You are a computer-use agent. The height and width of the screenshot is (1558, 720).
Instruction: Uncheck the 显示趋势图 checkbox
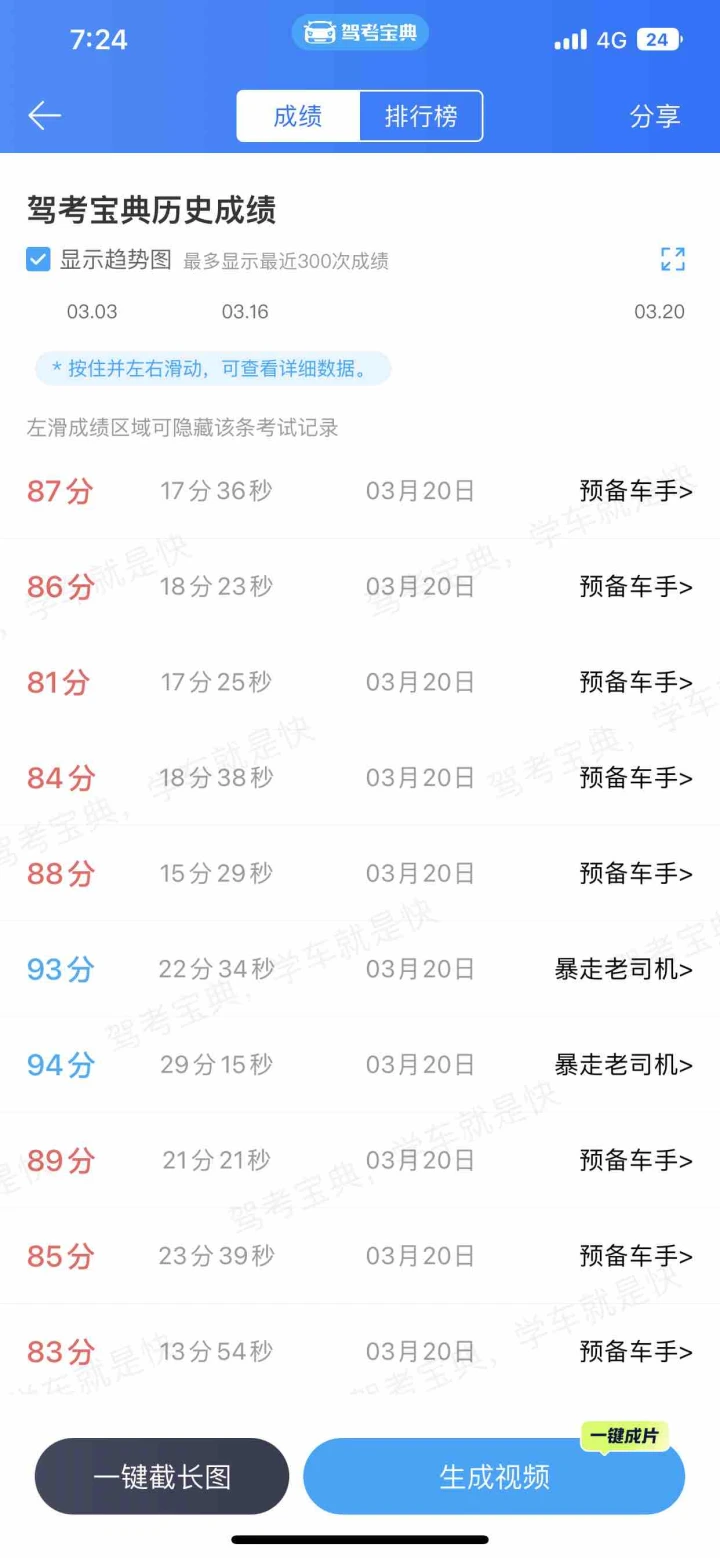pos(38,260)
